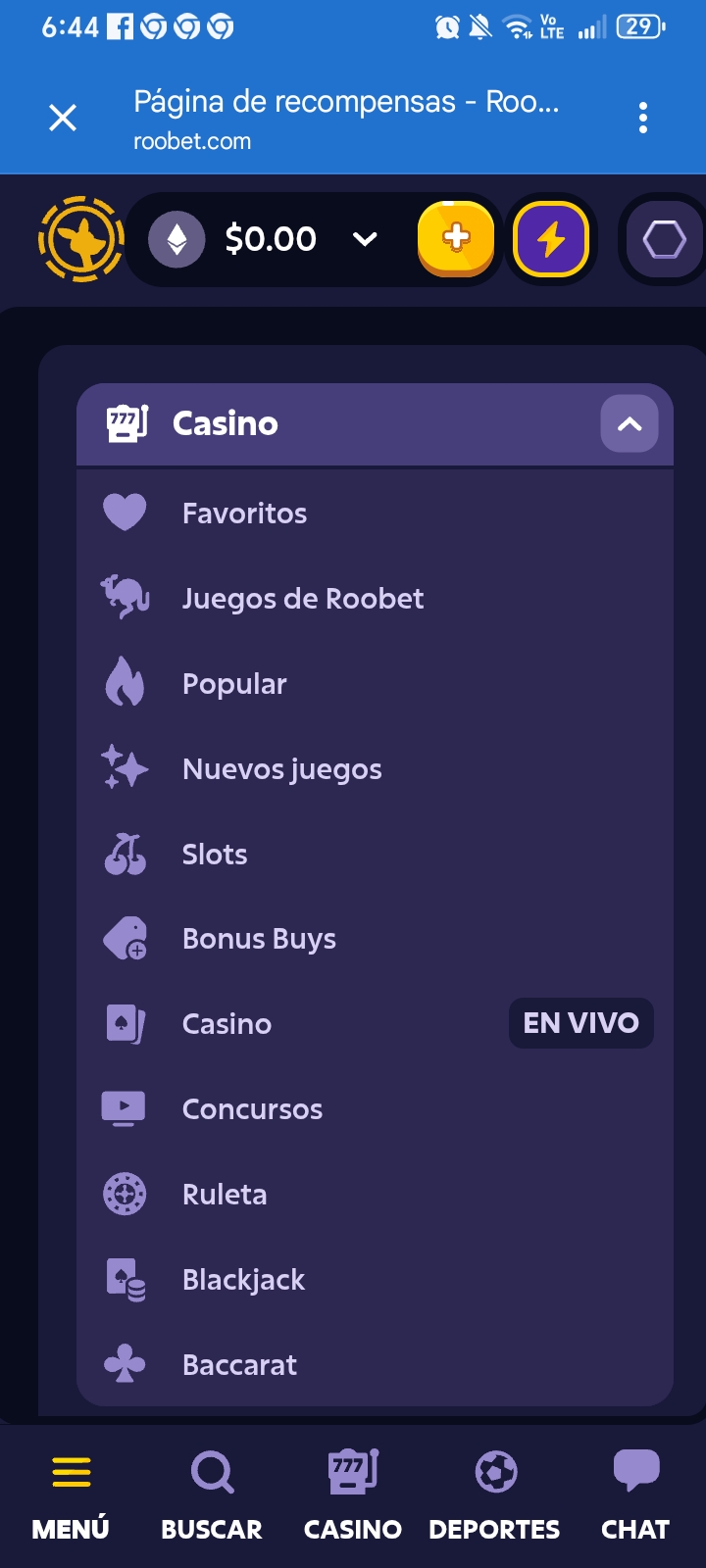Open the purple lightning bolt button
The image size is (706, 1568).
(x=551, y=239)
